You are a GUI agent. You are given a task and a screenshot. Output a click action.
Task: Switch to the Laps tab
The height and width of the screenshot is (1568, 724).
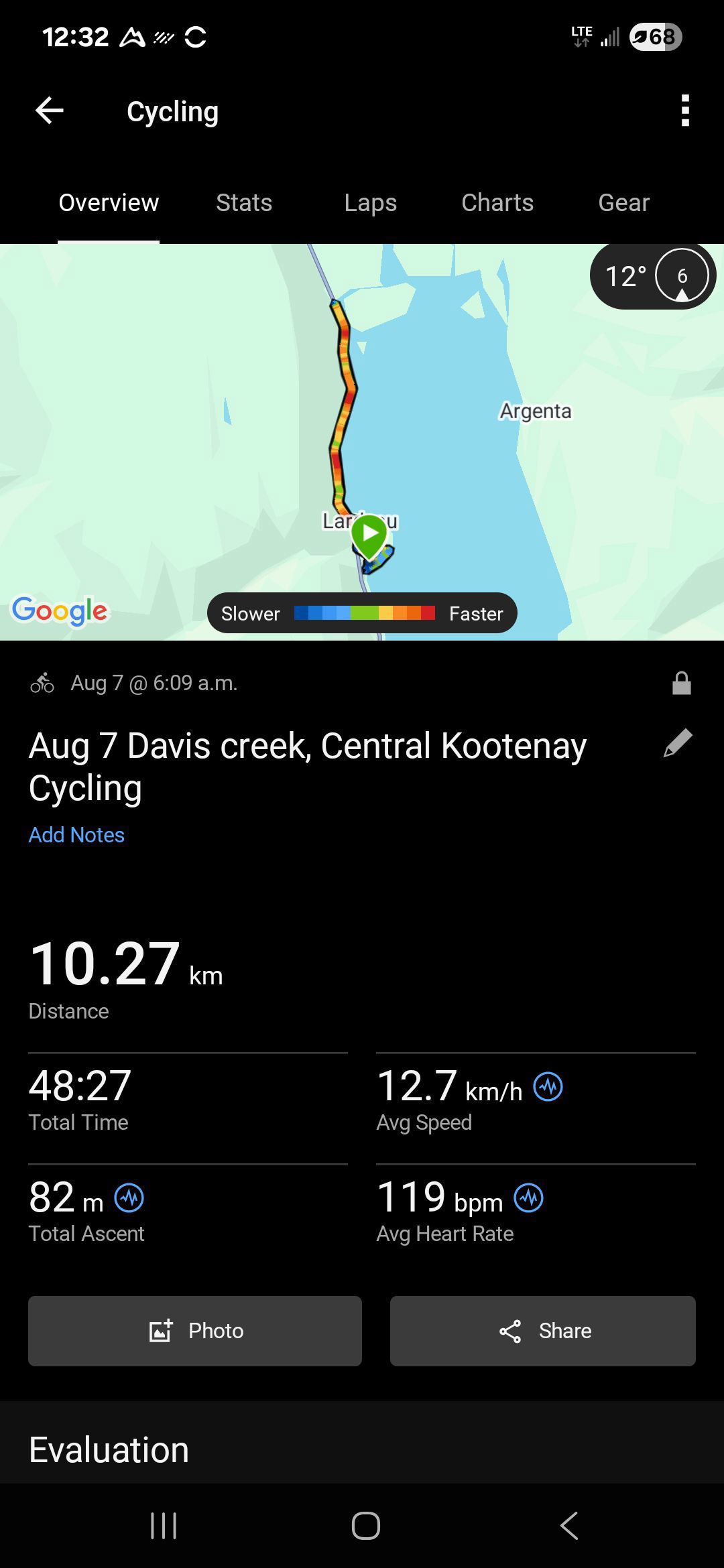(x=371, y=202)
